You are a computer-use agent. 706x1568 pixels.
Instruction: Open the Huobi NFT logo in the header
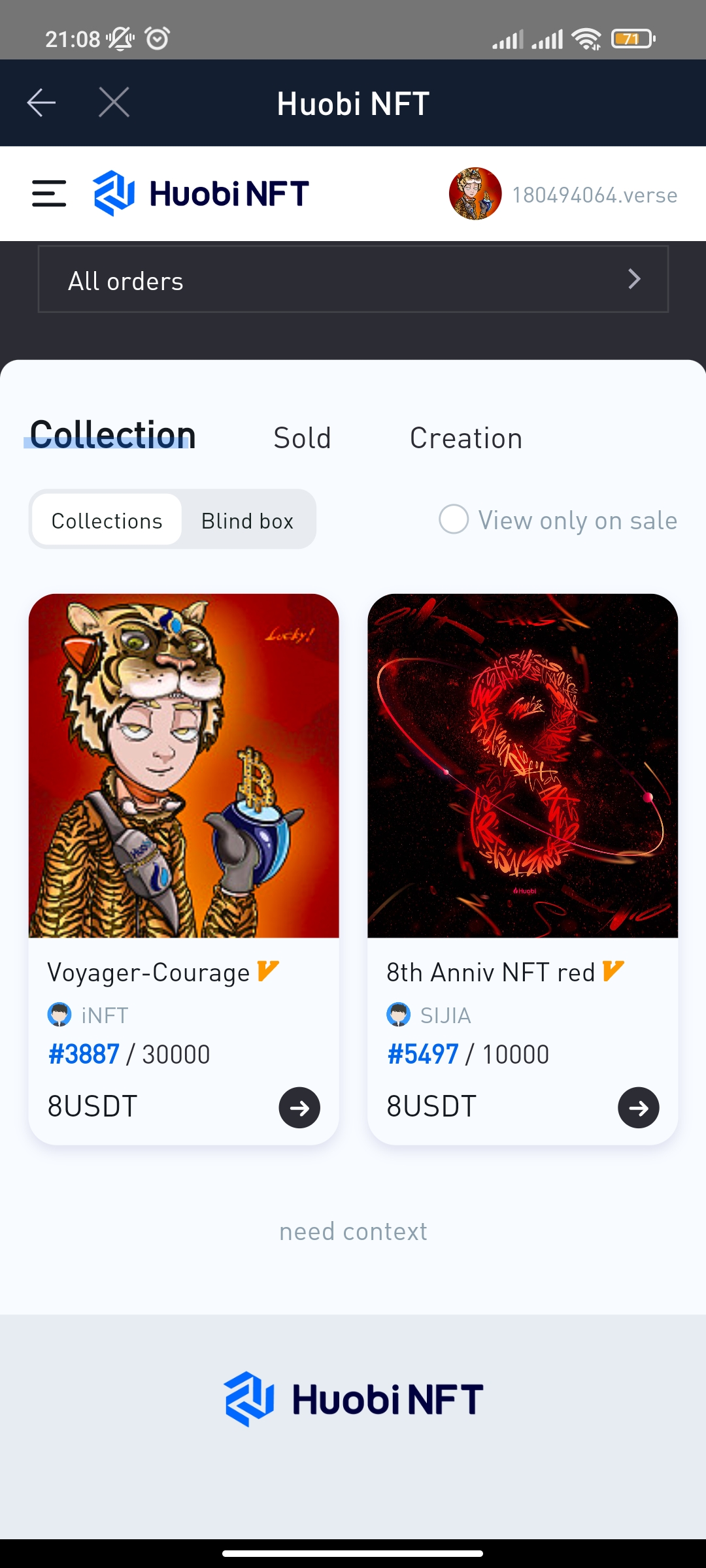point(201,193)
